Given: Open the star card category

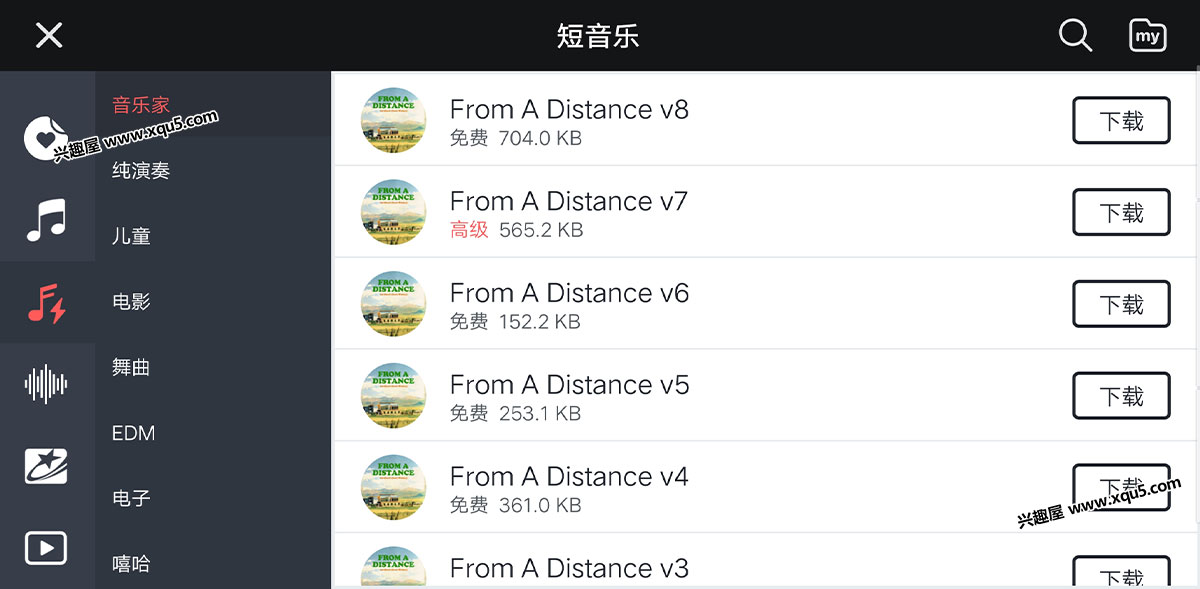Looking at the screenshot, I should (x=46, y=466).
